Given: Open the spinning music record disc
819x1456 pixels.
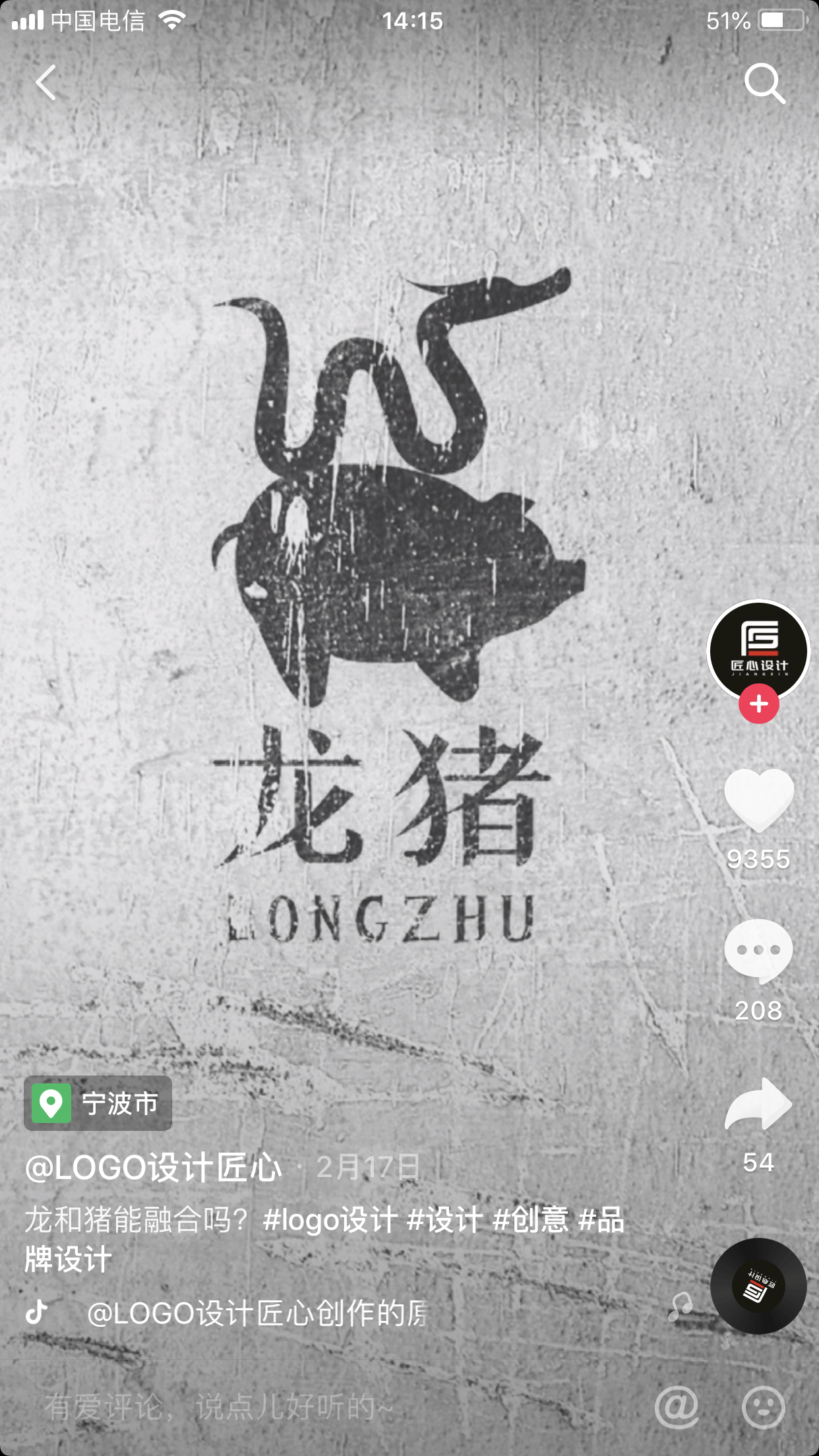Looking at the screenshot, I should pos(758,1285).
